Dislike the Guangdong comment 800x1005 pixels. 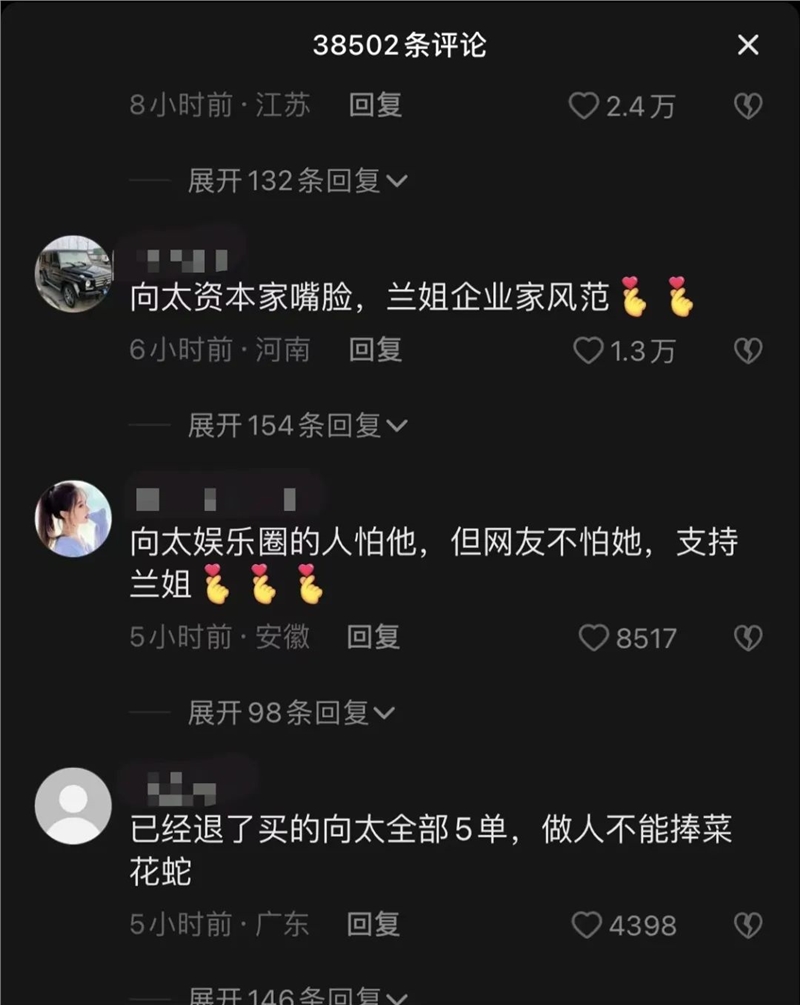(x=748, y=926)
